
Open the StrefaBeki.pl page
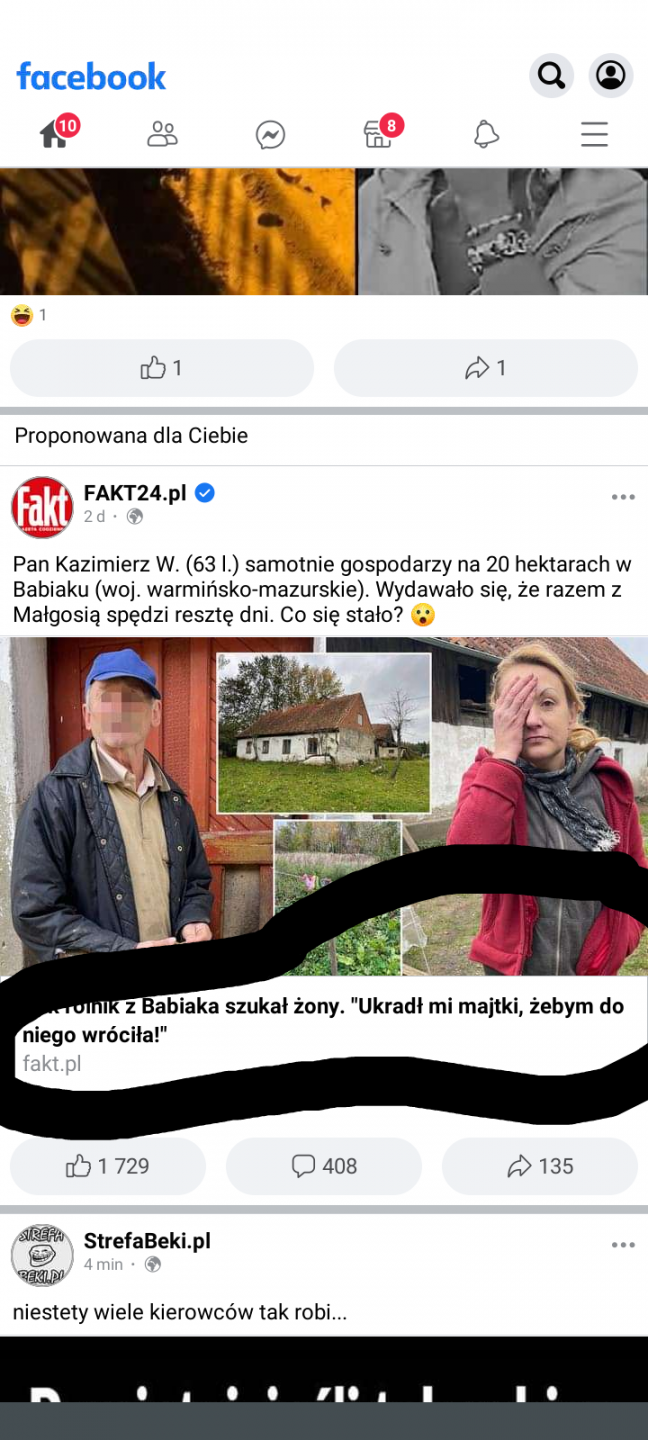pos(147,1241)
